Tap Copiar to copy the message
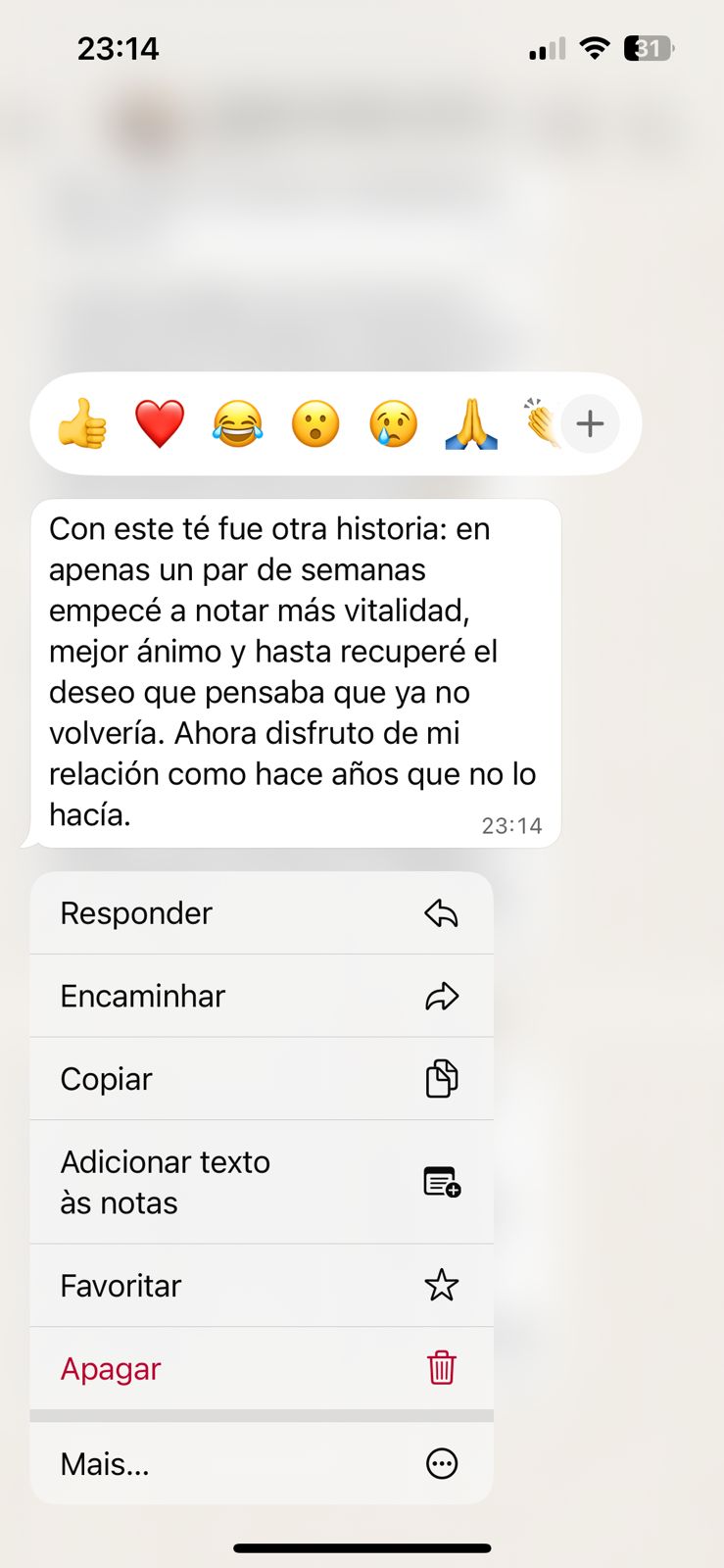Screen dimensions: 724x1568 262,1079
